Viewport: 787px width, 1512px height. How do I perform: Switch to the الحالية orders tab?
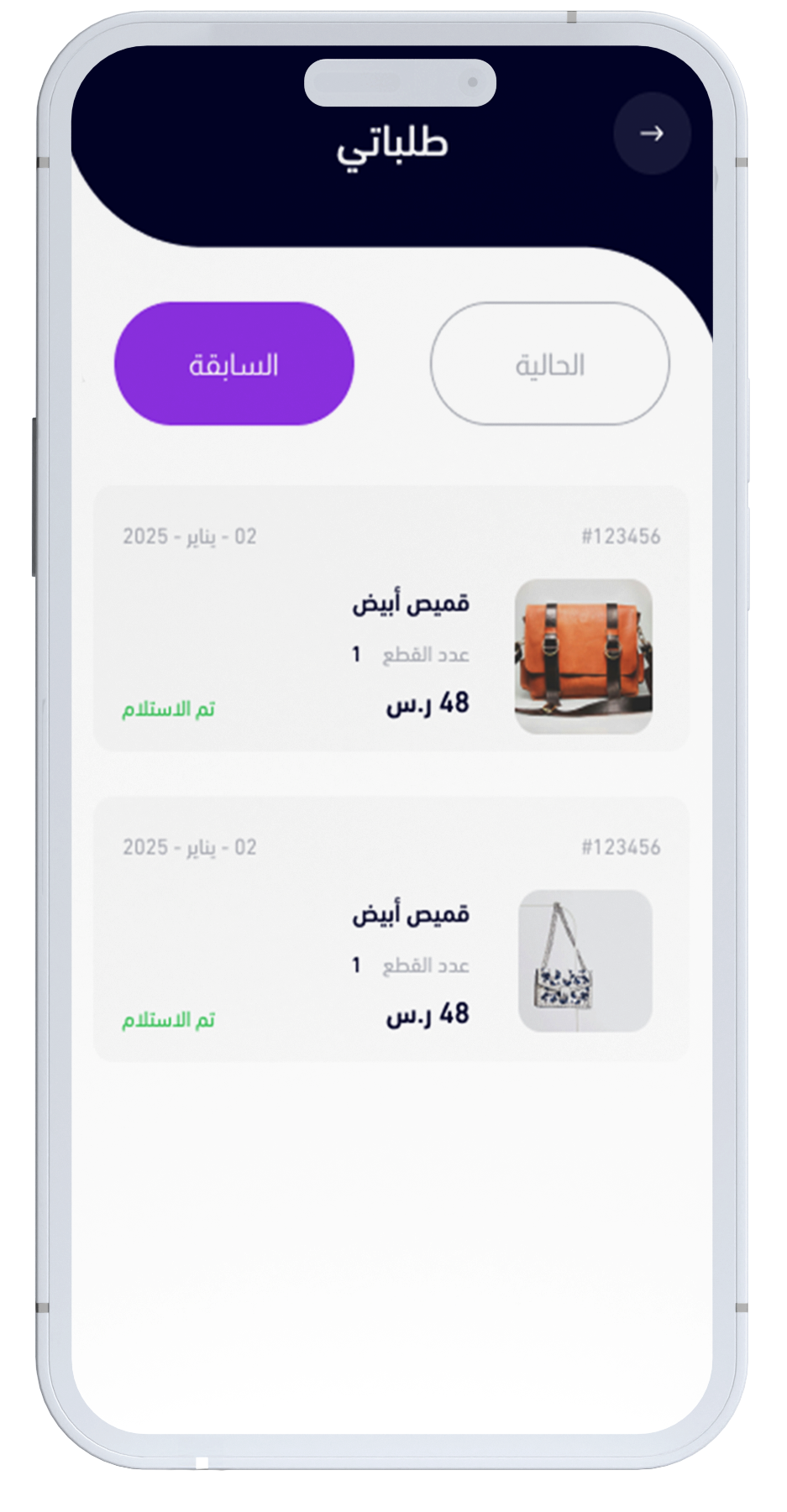coord(549,364)
